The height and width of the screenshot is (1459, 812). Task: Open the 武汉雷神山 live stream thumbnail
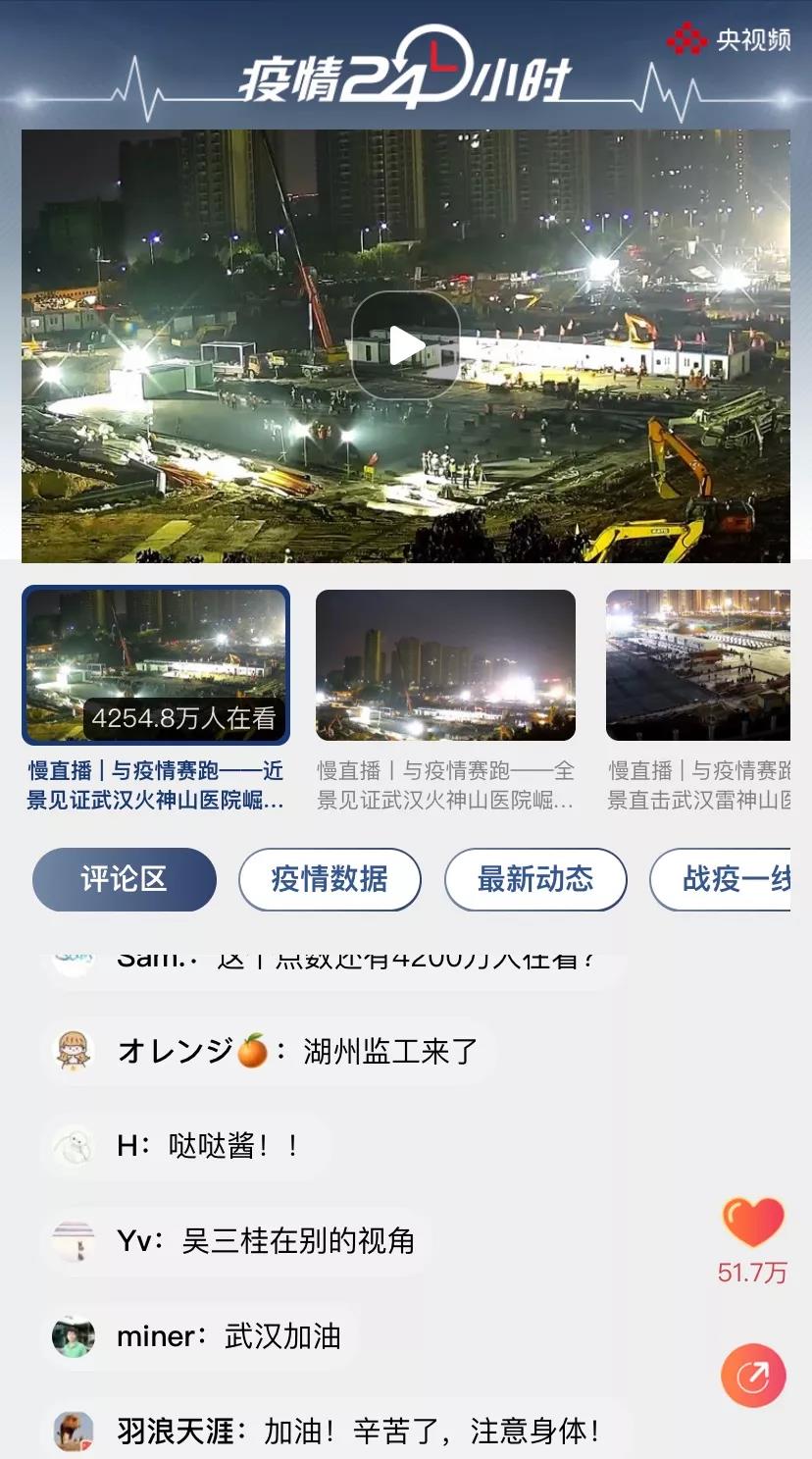[698, 665]
